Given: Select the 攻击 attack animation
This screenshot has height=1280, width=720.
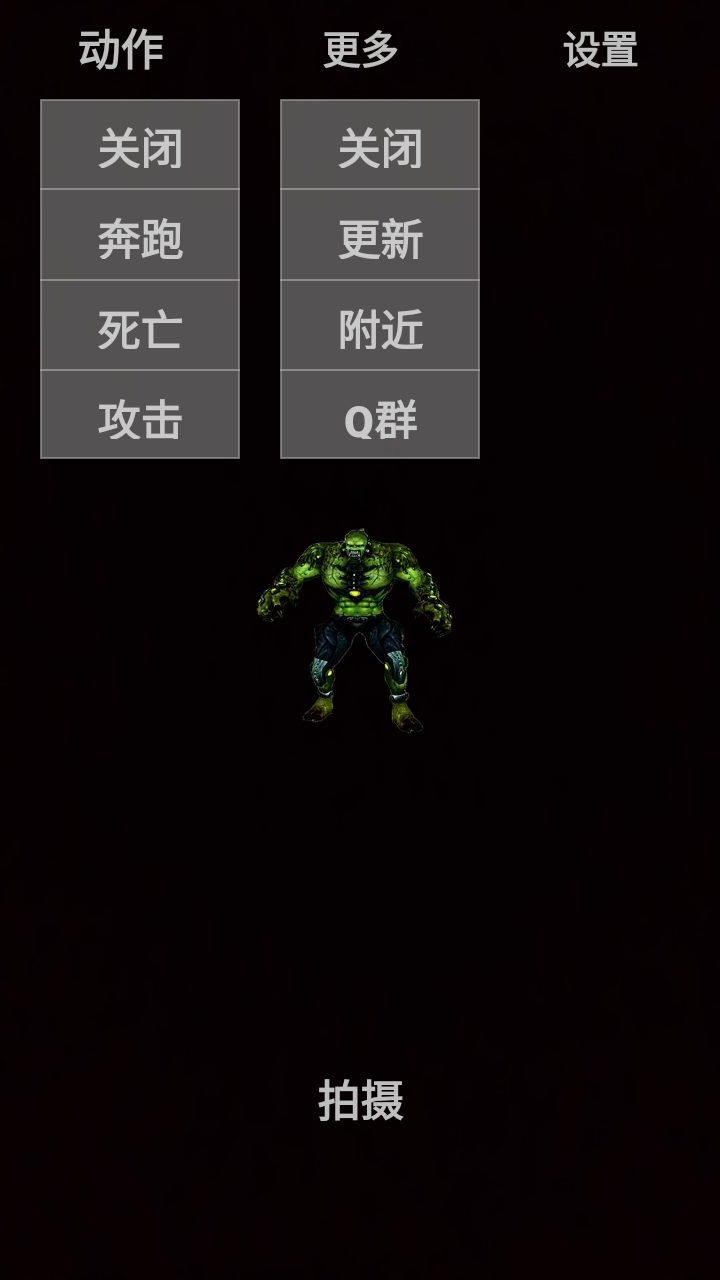Looking at the screenshot, I should pyautogui.click(x=140, y=416).
